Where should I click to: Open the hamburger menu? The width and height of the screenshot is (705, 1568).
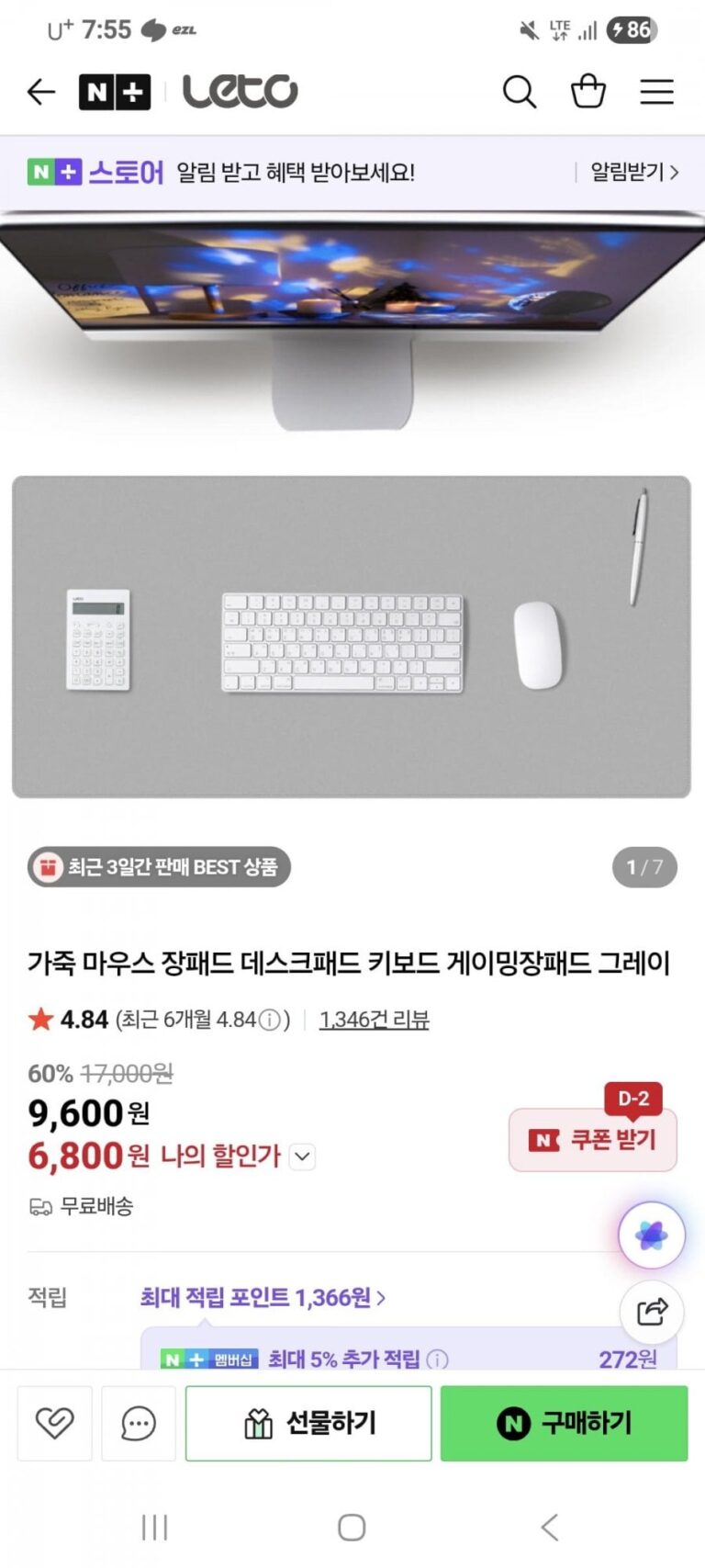pos(656,92)
